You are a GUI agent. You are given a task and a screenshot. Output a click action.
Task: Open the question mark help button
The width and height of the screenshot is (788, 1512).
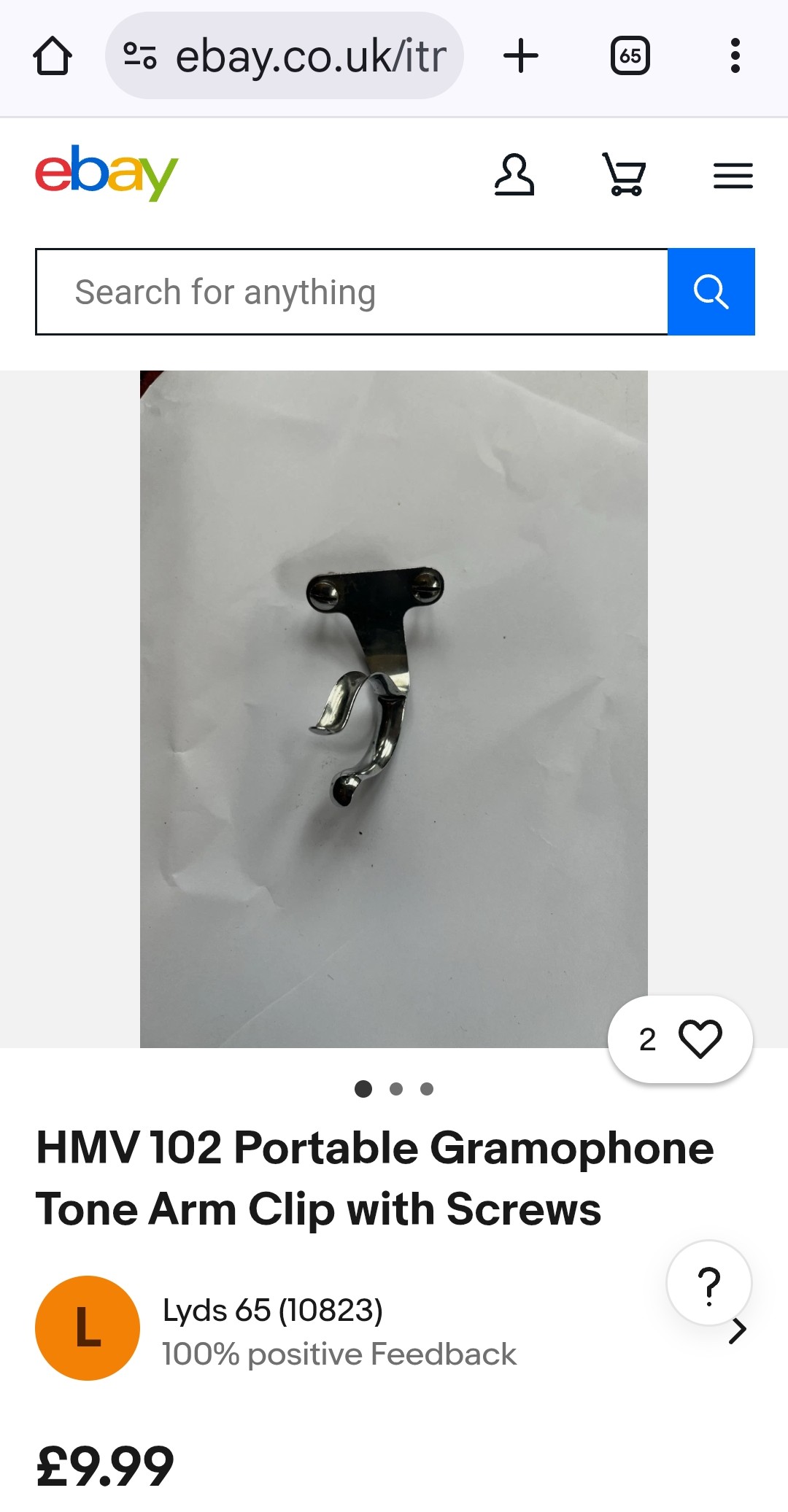708,1284
